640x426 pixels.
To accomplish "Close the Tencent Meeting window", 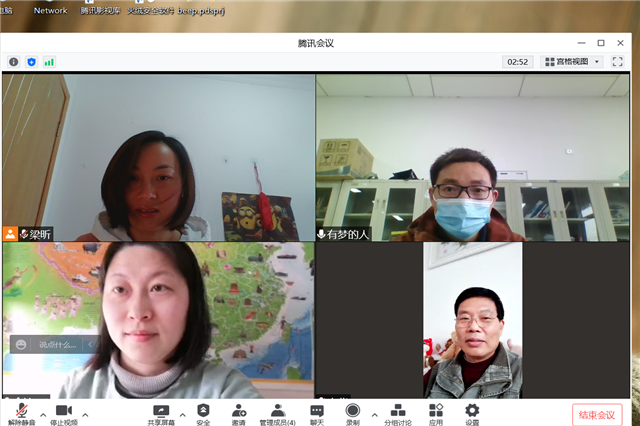I will point(621,43).
